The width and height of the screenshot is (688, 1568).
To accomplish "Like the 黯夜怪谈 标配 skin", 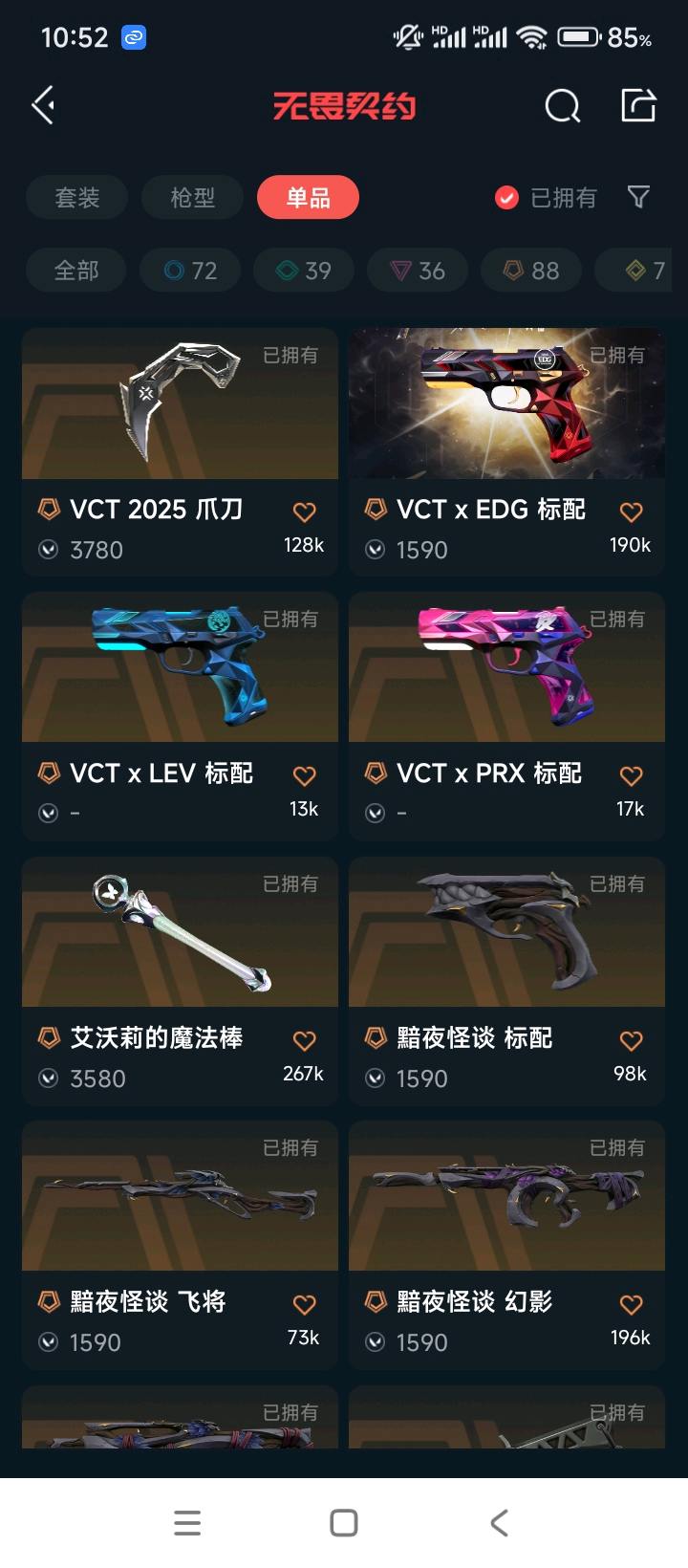I will tap(631, 1041).
